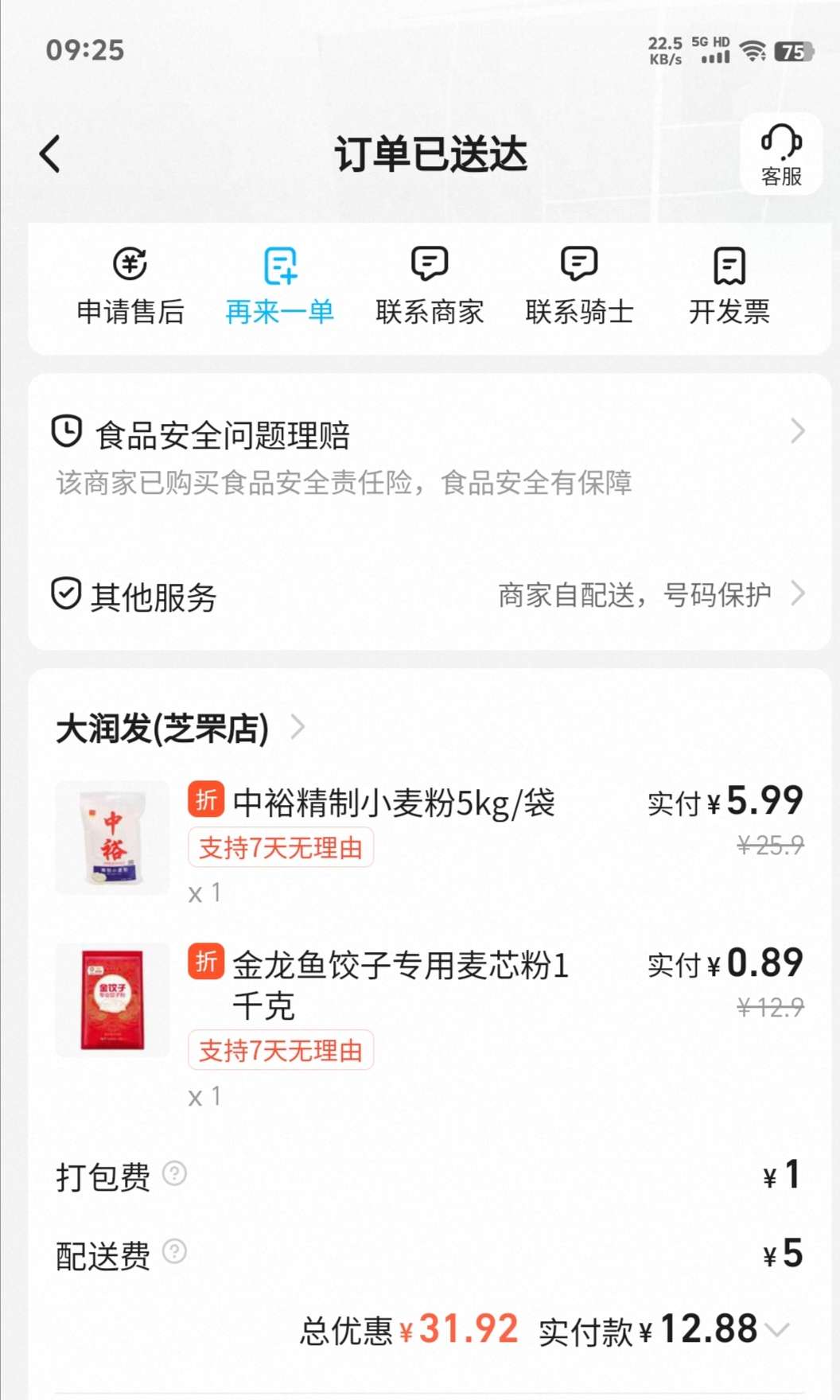840x1400 pixels.
Task: Open the 中裕精制小麦粉5kg/袋 item
Action: point(394,803)
